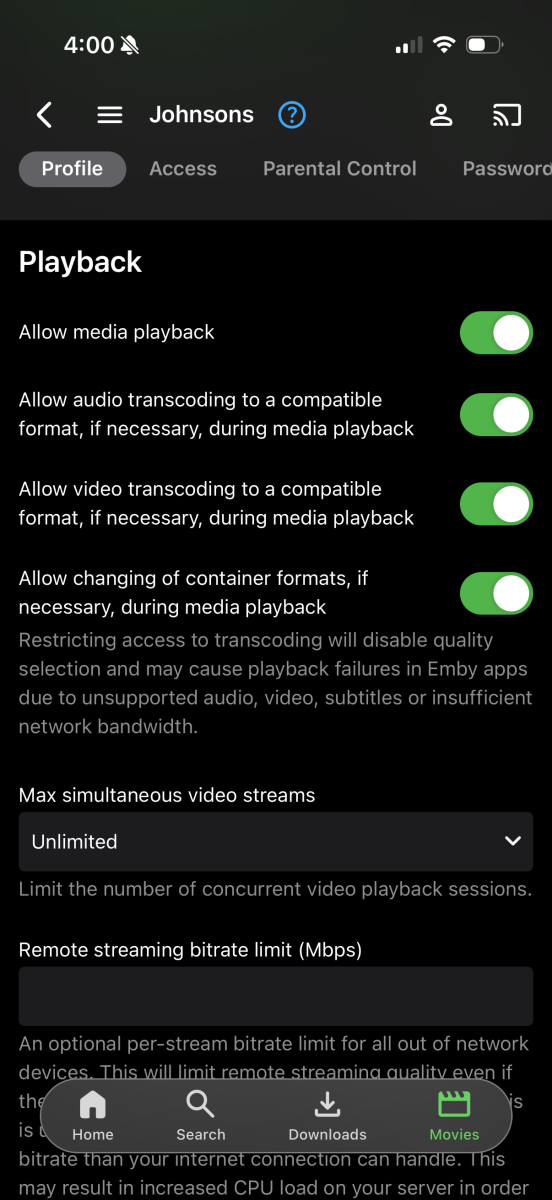Screen dimensions: 552x1200
Task: Focus the Remote streaming bitrate limit field
Action: 276,996
